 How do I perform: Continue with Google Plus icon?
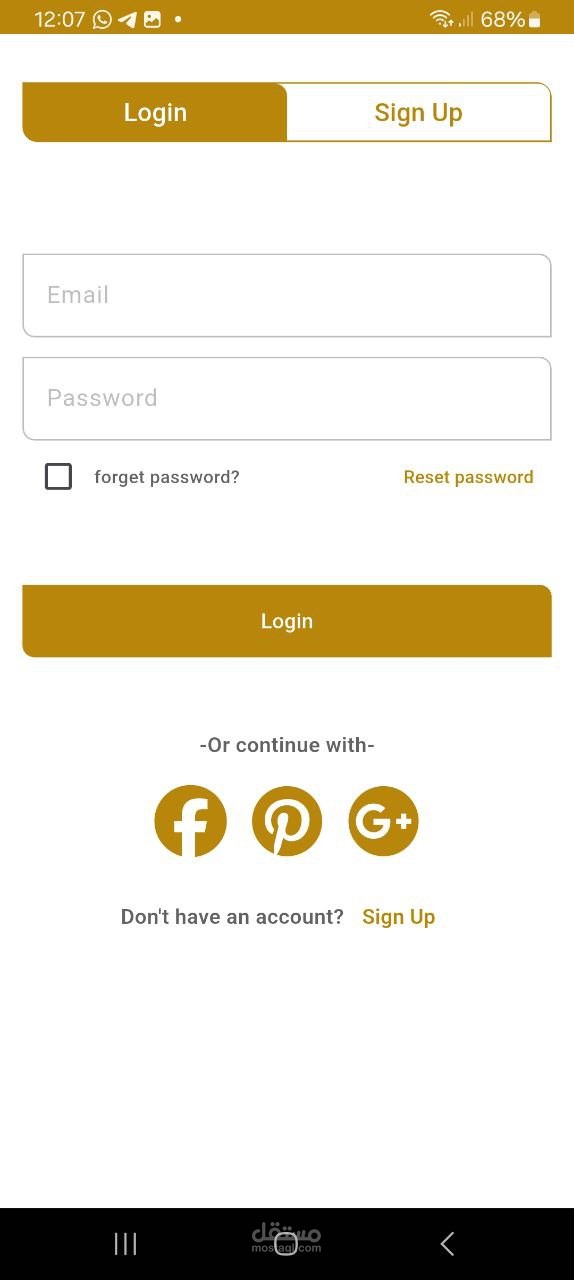pos(383,821)
